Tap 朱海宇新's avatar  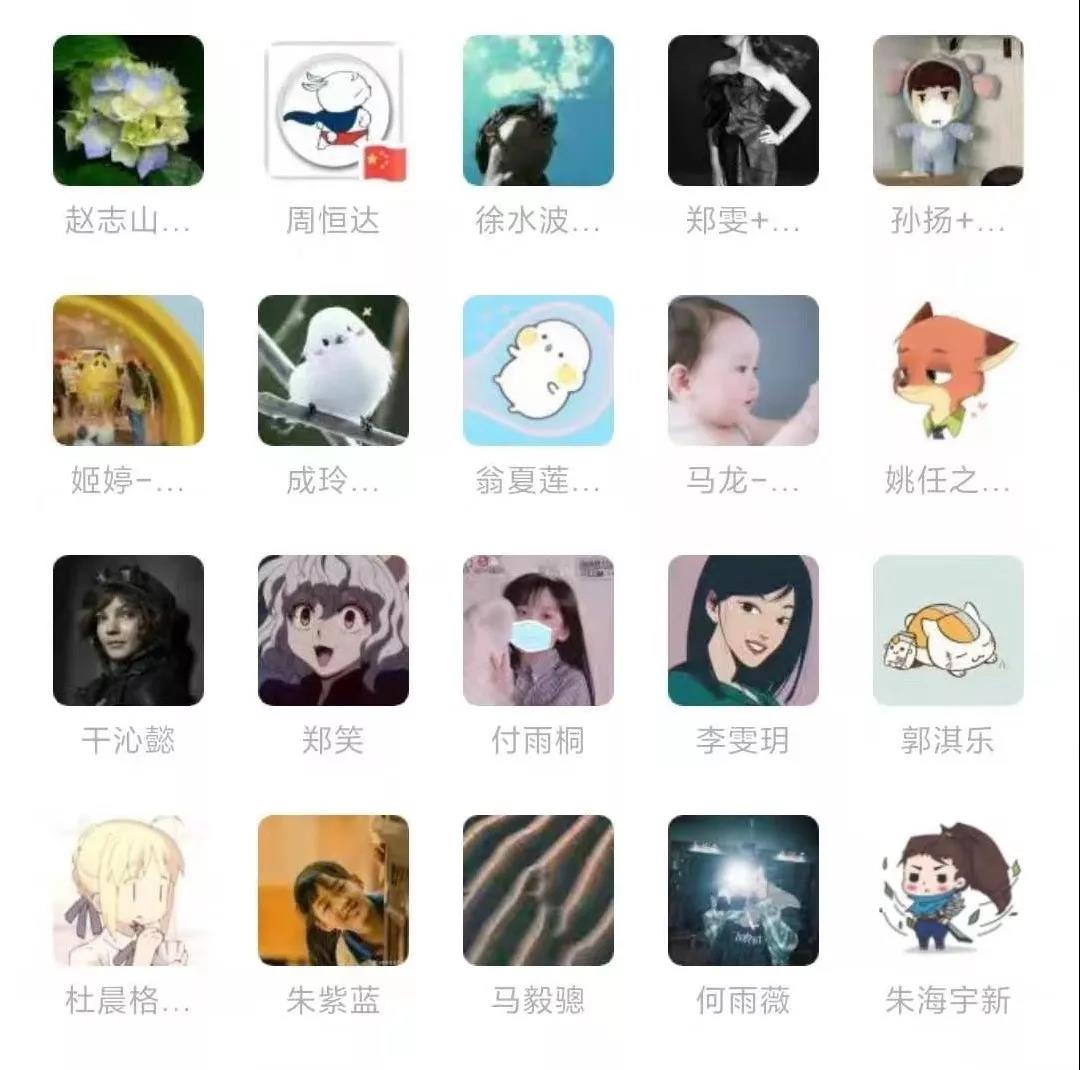coord(948,890)
